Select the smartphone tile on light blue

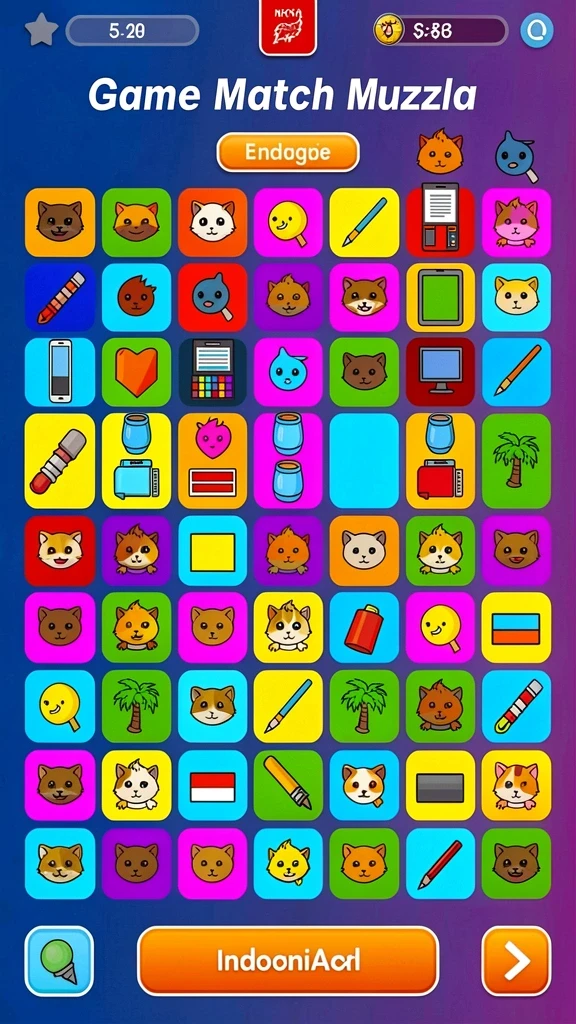pyautogui.click(x=60, y=372)
